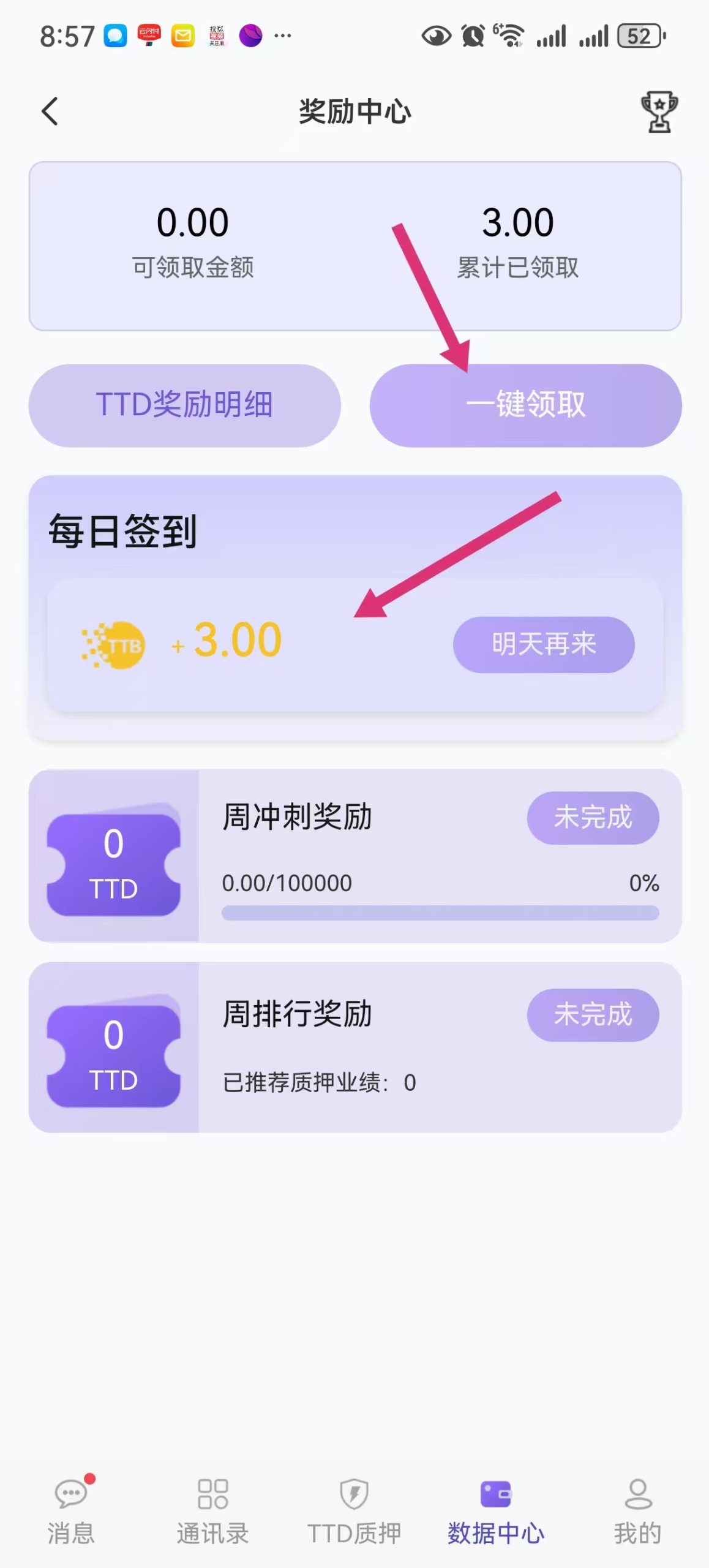The width and height of the screenshot is (709, 1568).
Task: Tap the 明天再来 sign-in button
Action: tap(544, 643)
